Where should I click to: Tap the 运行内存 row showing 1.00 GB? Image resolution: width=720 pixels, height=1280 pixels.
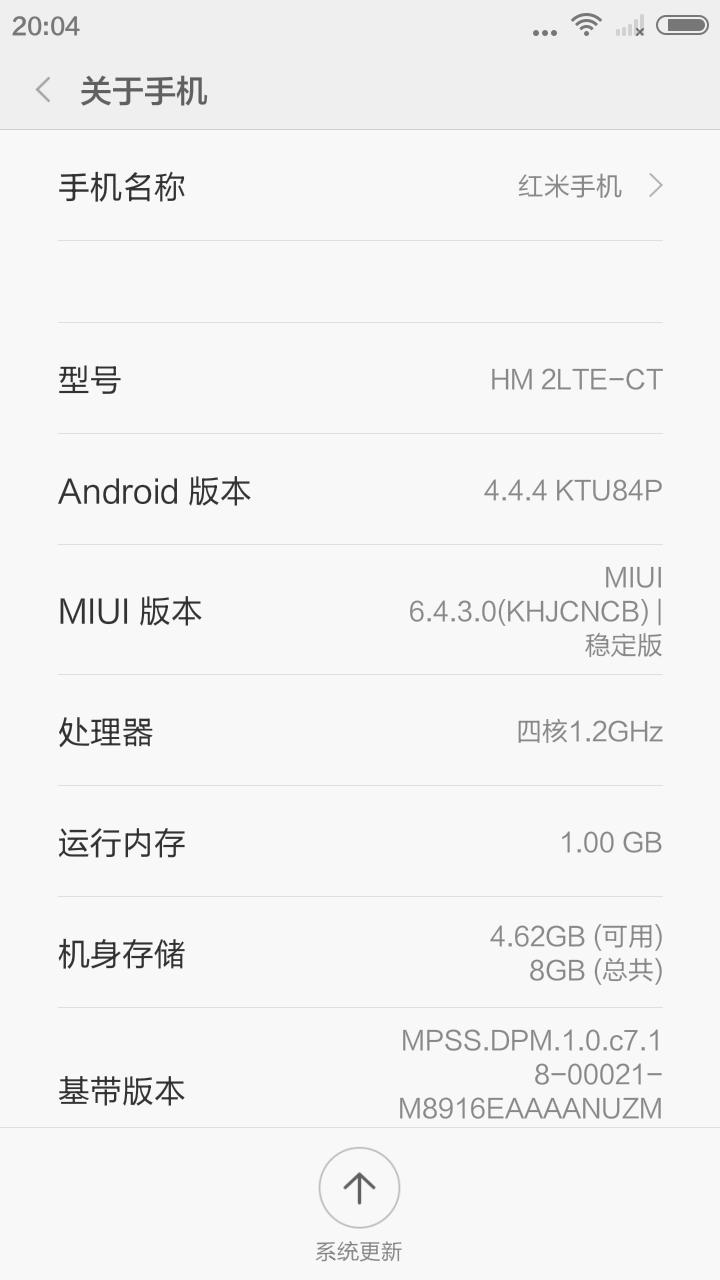point(360,843)
